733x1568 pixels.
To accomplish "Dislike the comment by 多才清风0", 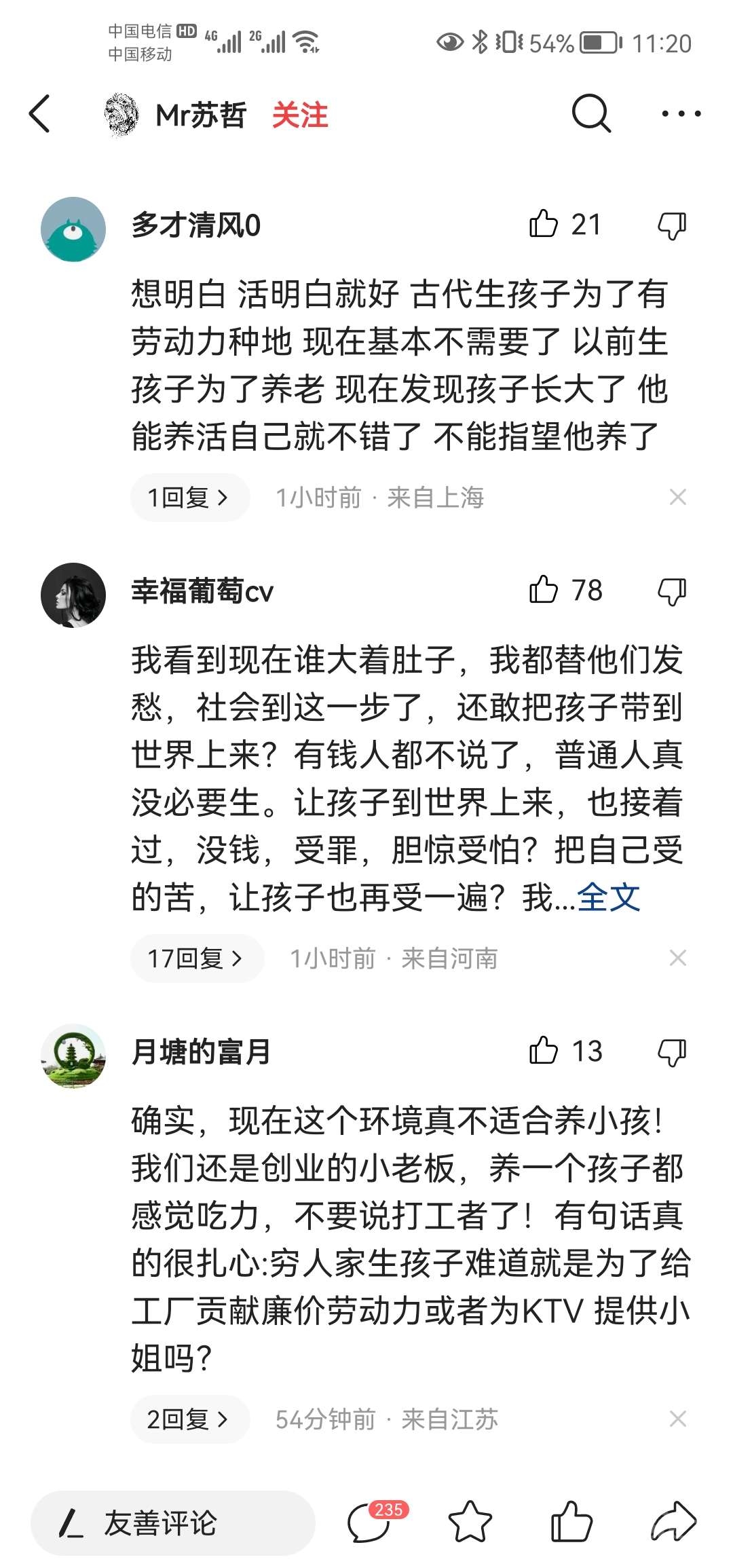I will (672, 225).
